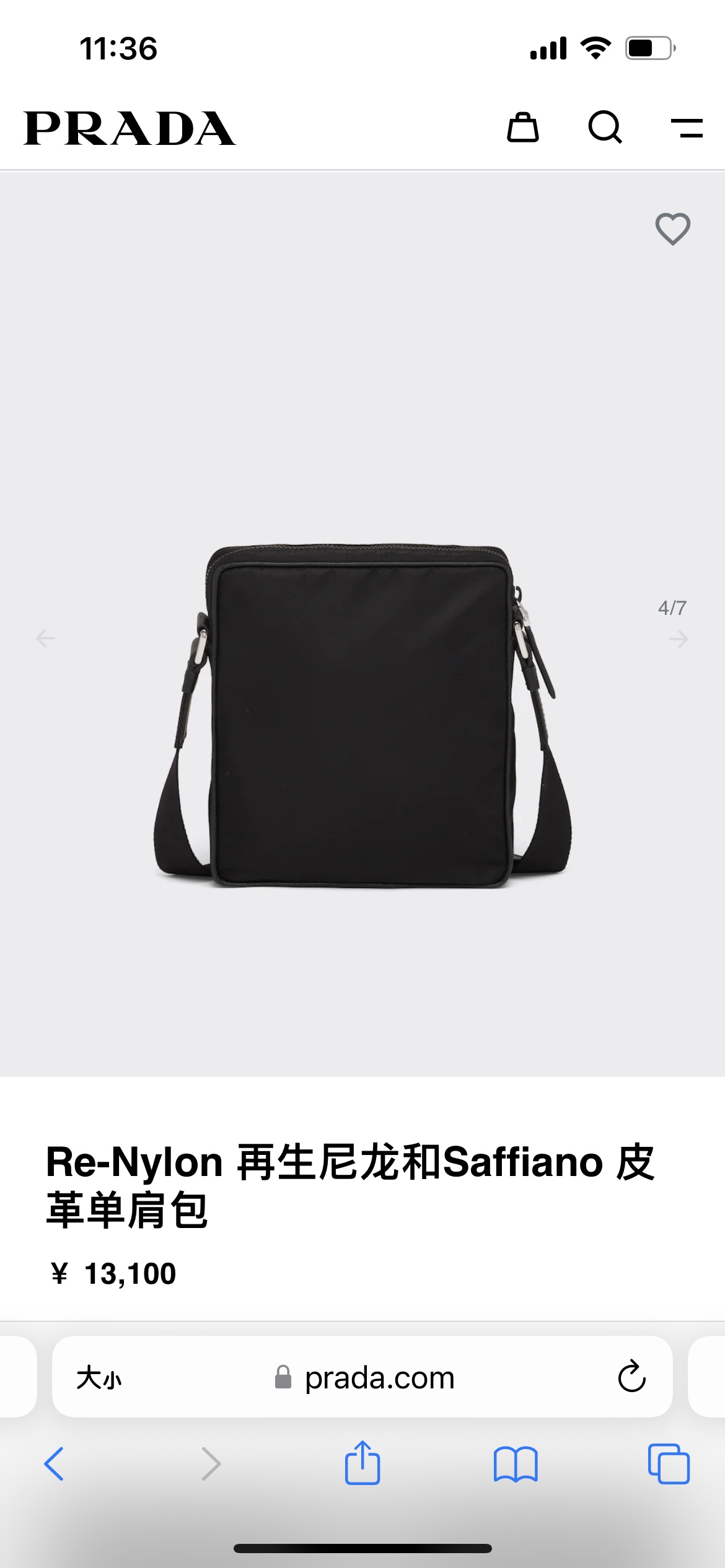Open the Prada homepage logo
Viewport: 725px width, 1568px height.
[x=130, y=128]
